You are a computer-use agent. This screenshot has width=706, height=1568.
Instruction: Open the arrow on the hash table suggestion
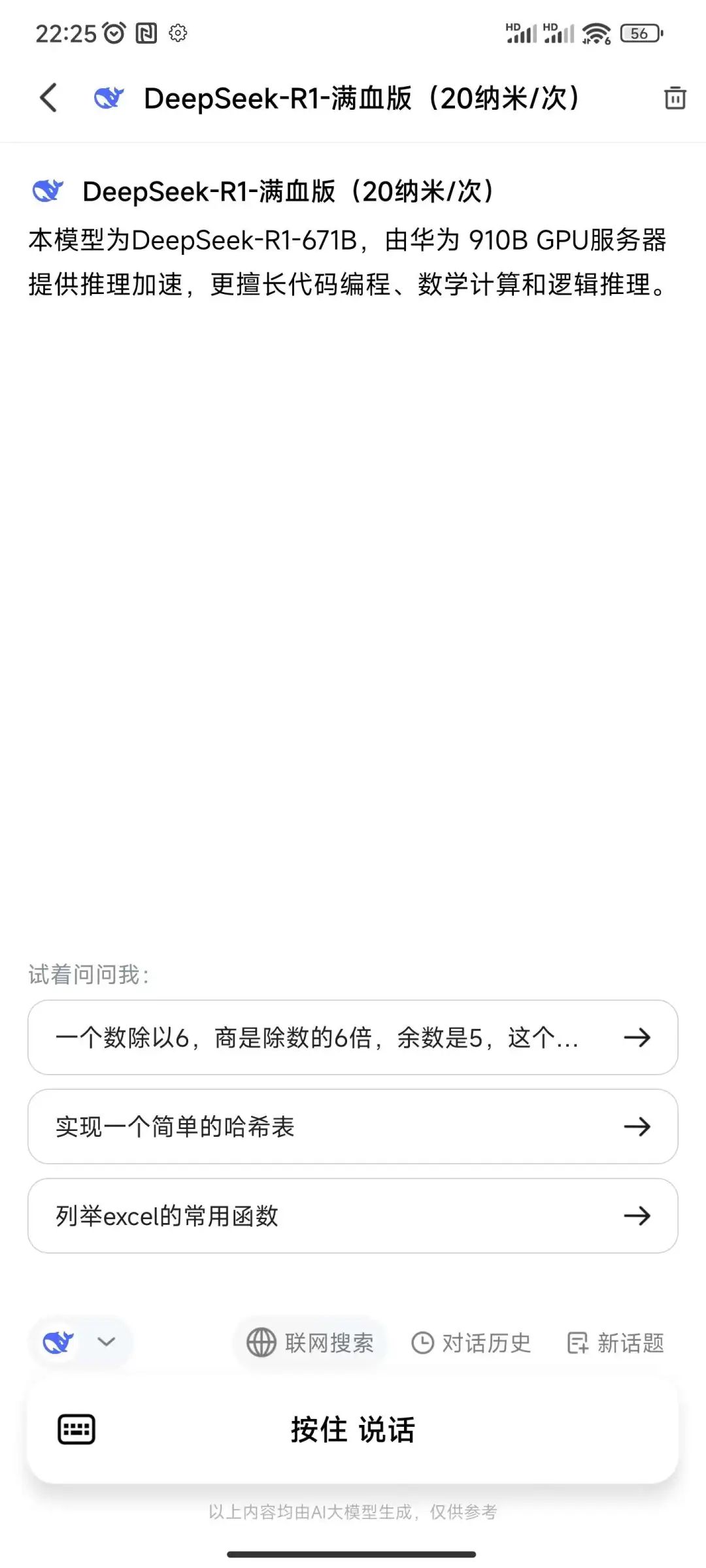(637, 1126)
